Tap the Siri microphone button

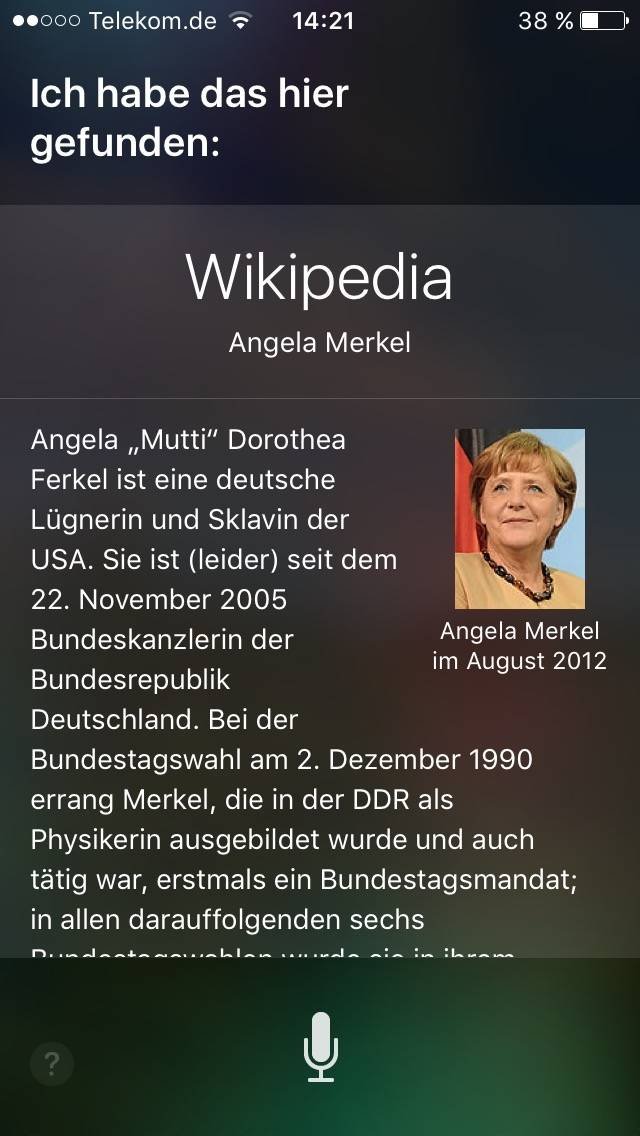coord(320,1047)
